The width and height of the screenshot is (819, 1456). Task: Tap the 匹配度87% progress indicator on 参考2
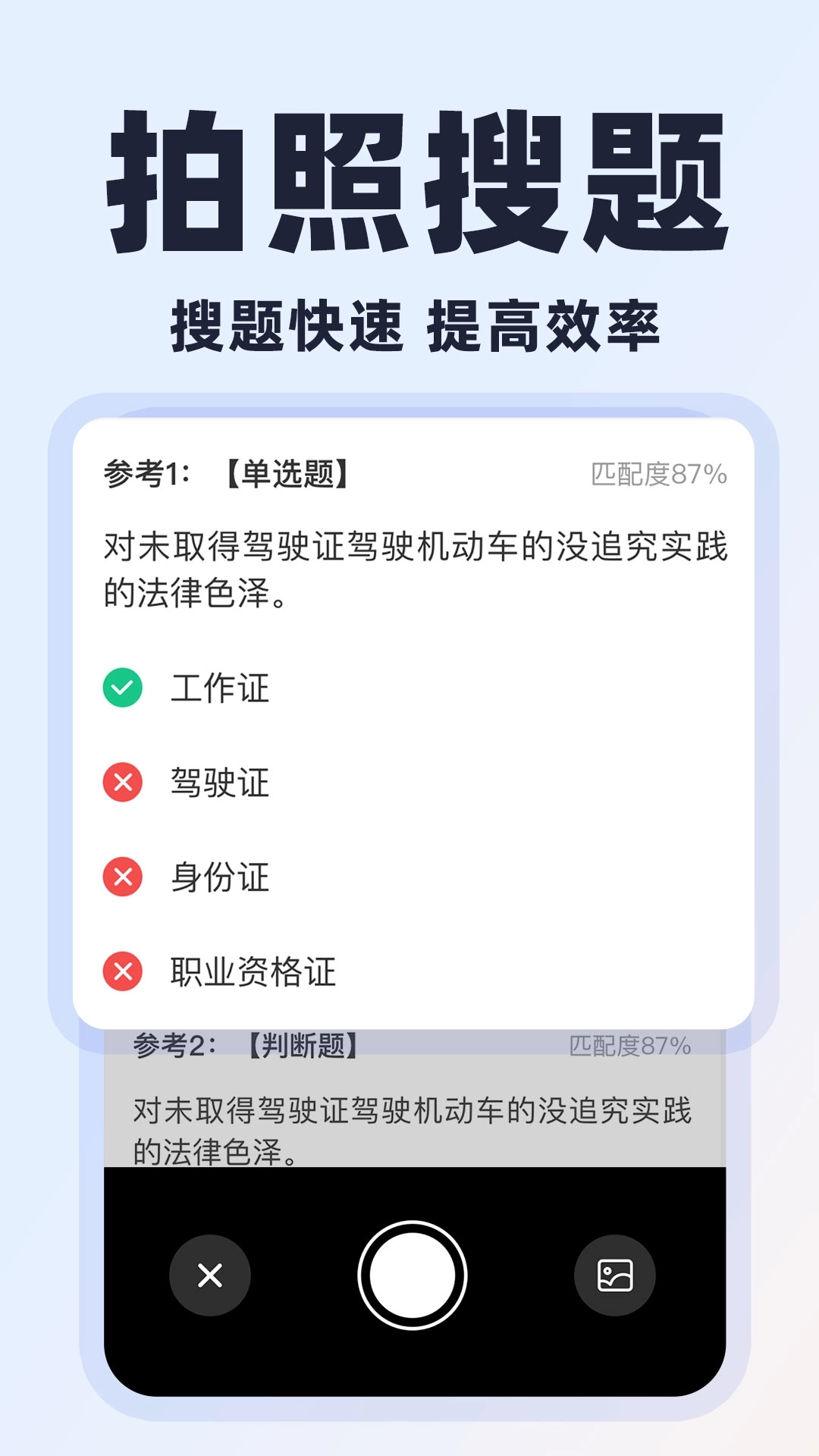pos(629,1046)
